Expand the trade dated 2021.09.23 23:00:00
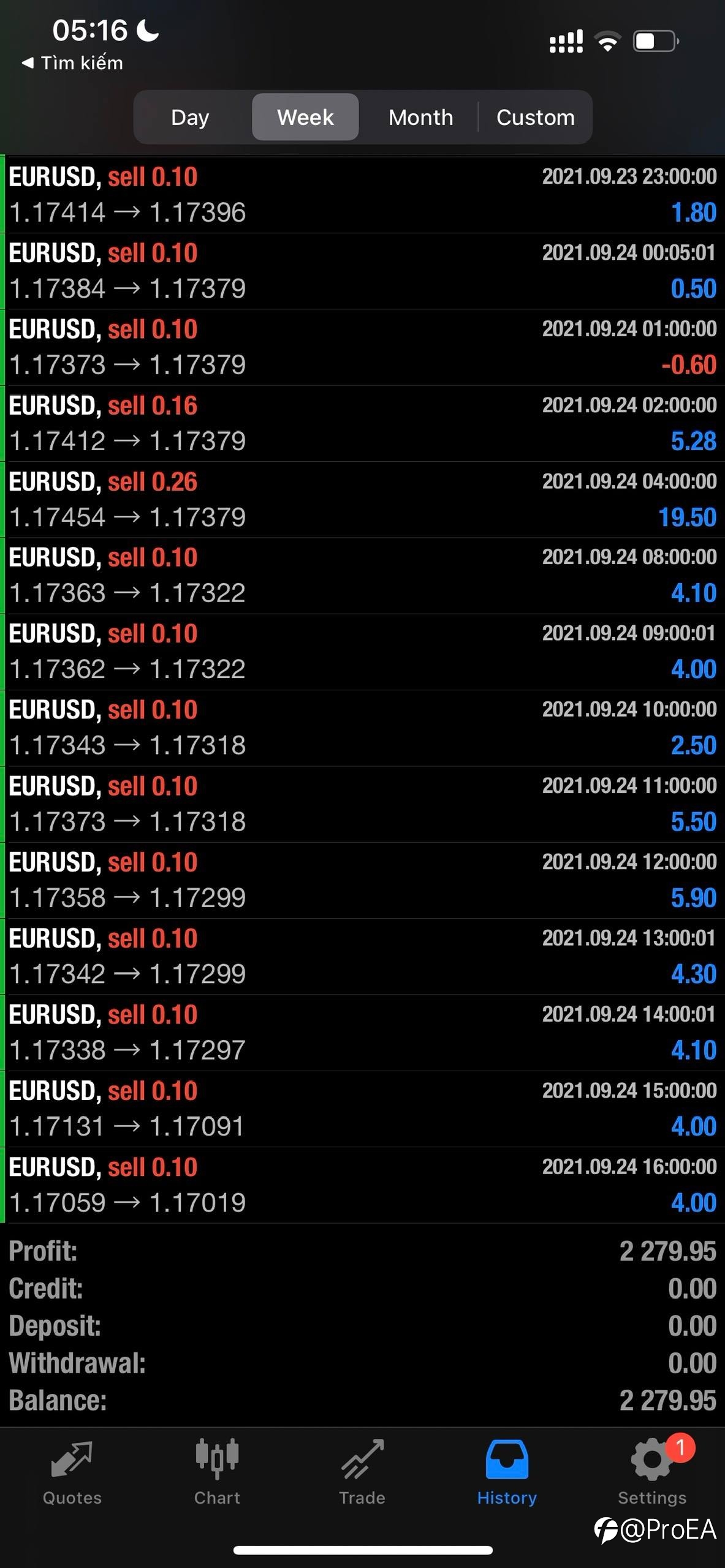725x1568 pixels. pyautogui.click(x=362, y=195)
